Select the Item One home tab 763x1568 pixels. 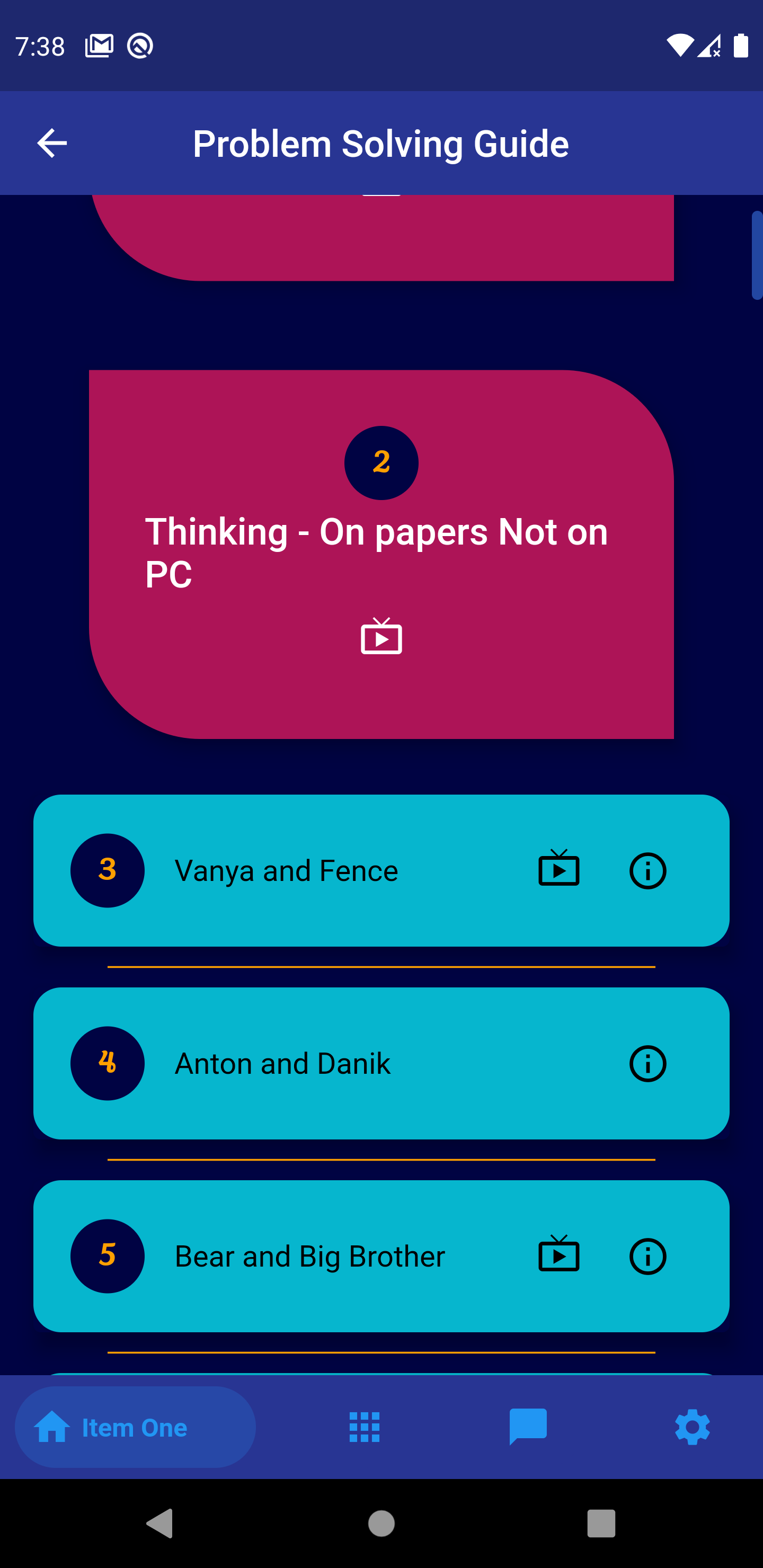point(135,1427)
